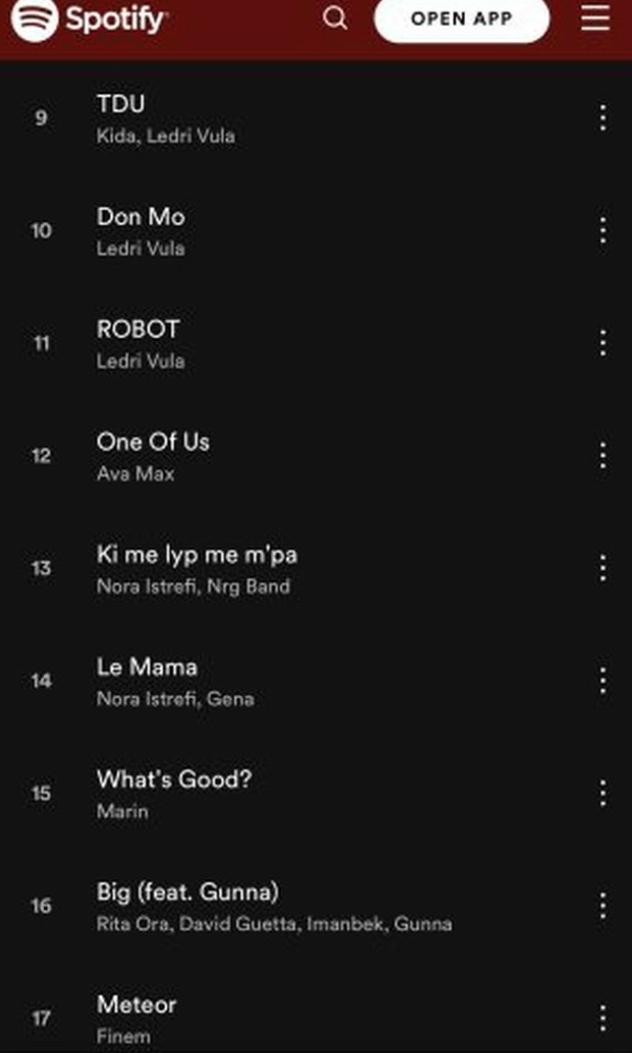Screen dimensions: 632x1053
Task: Play Ki me lyp me m'pa
Action: click(x=197, y=554)
